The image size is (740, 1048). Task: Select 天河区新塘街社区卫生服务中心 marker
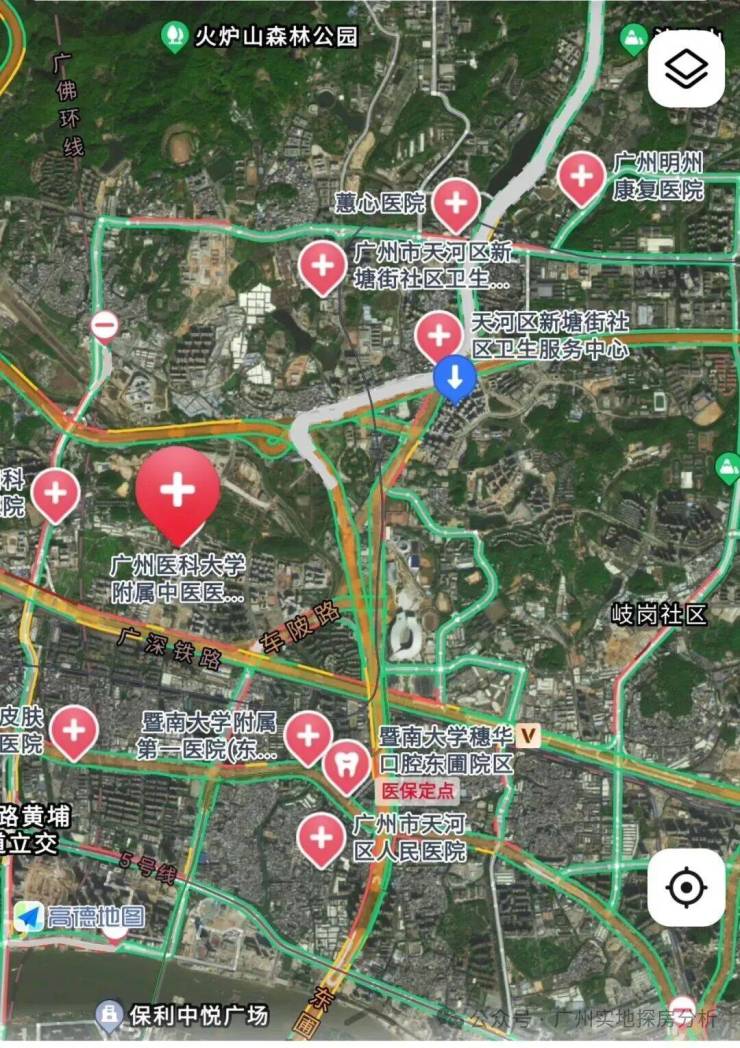(438, 334)
